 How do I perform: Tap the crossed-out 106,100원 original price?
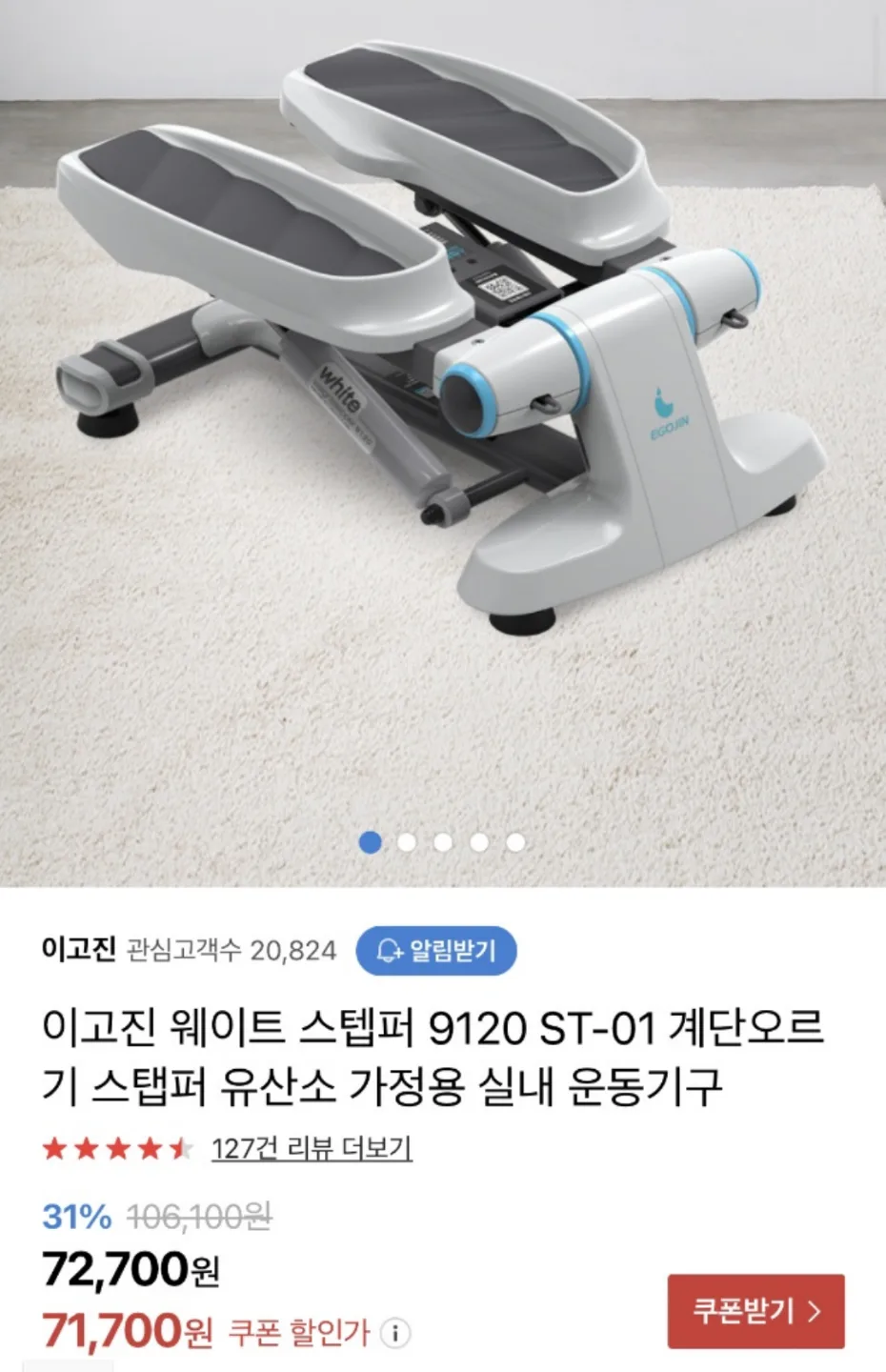[197, 1217]
